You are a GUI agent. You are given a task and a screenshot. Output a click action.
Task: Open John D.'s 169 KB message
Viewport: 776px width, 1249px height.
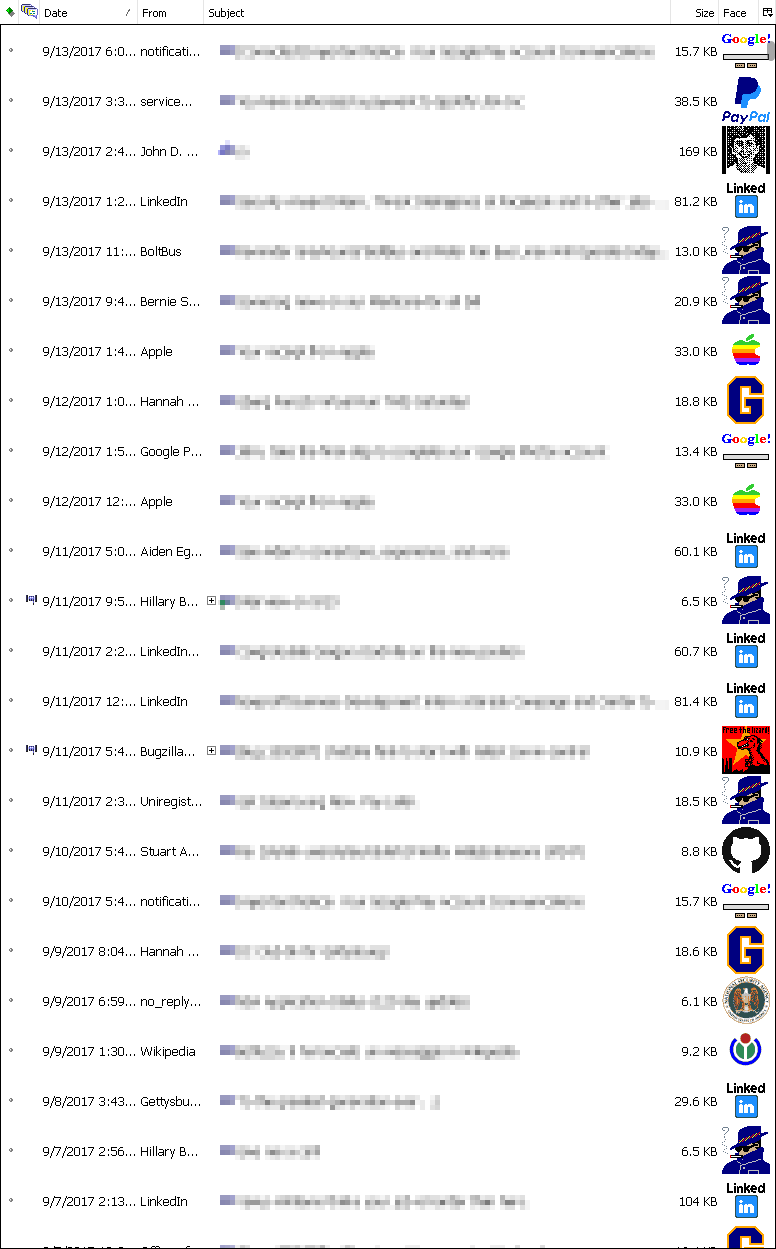(x=400, y=151)
